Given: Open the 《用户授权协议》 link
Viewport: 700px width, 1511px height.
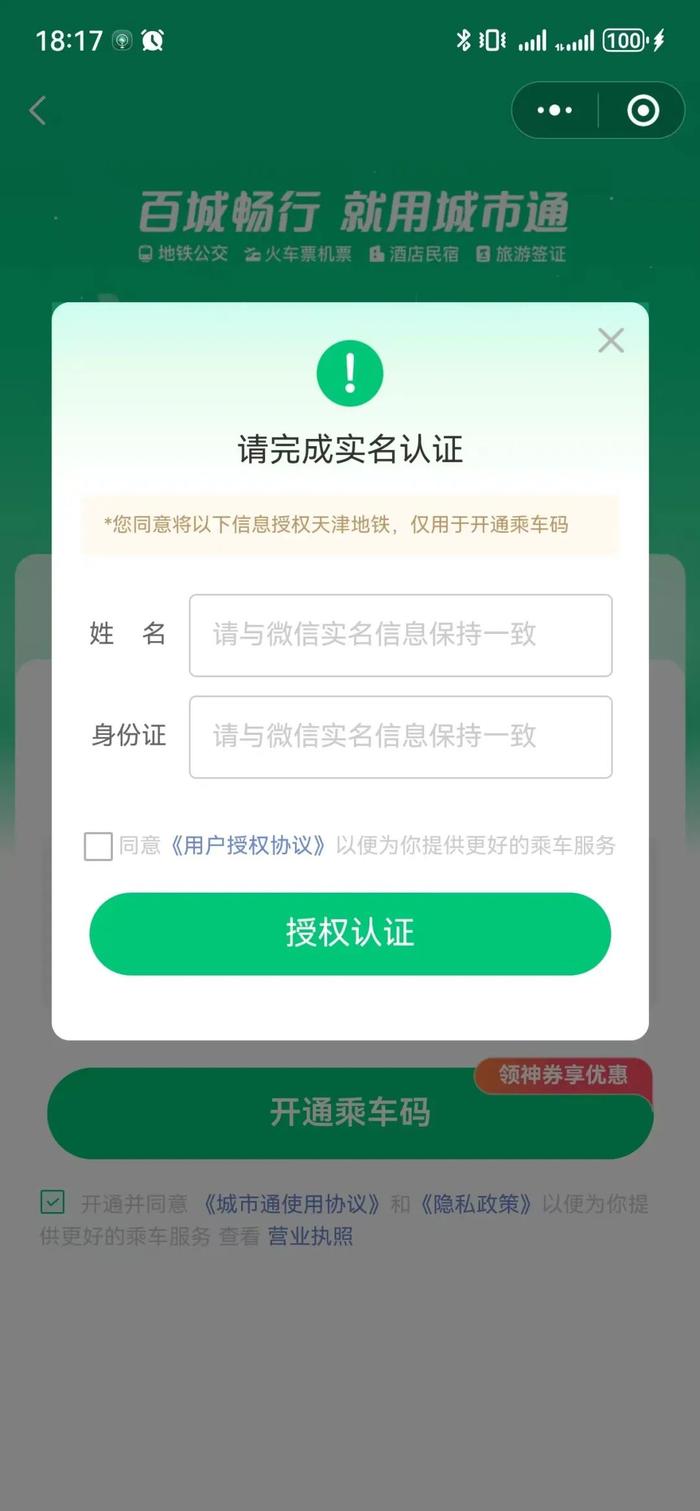Looking at the screenshot, I should coord(248,846).
